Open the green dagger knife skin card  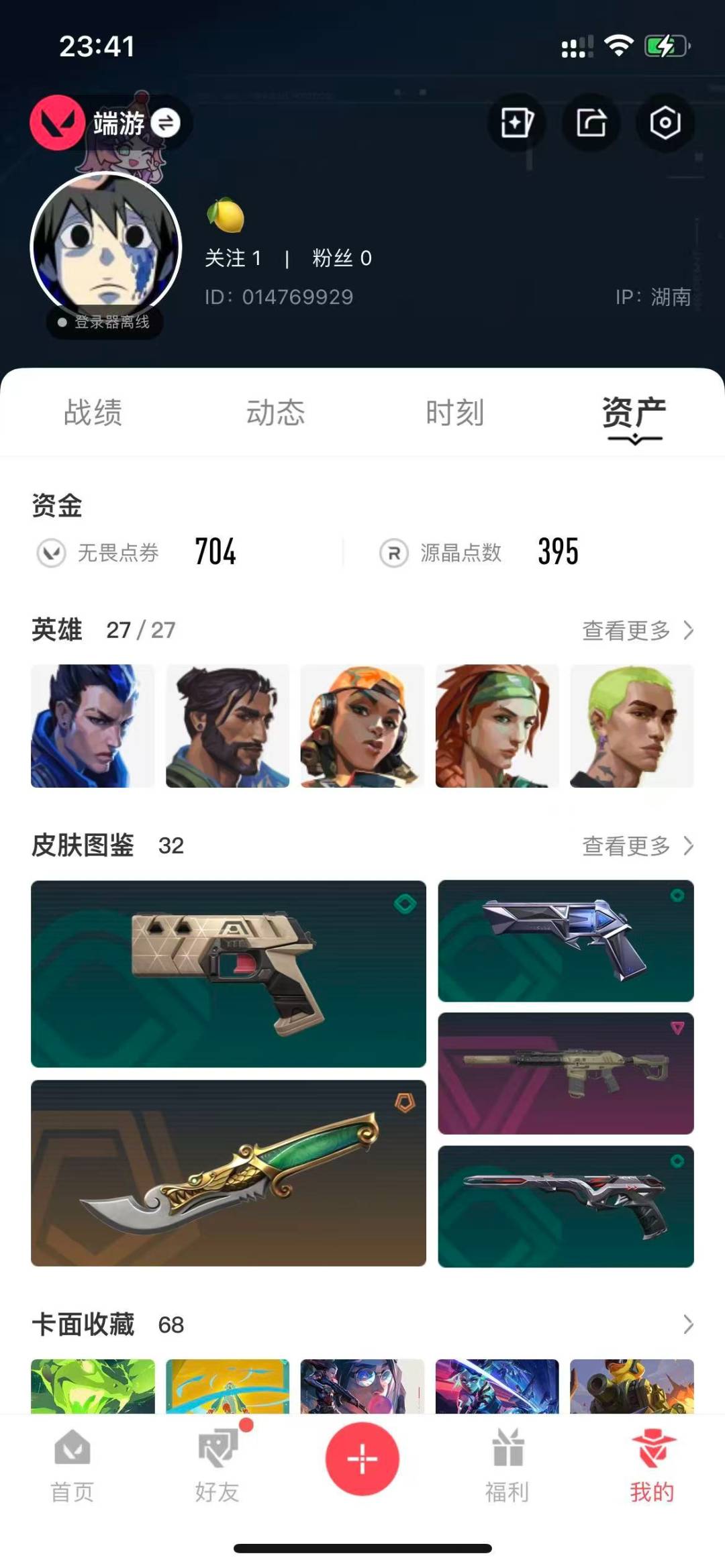[228, 1173]
